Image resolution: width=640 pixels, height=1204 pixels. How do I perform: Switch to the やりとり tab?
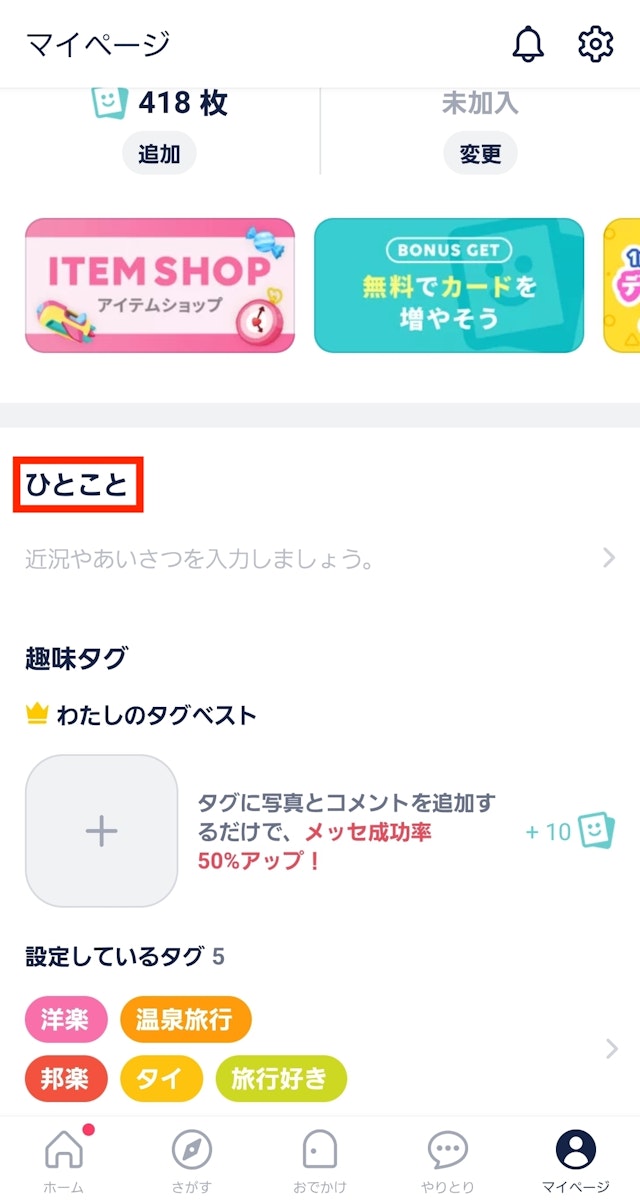coord(448,1160)
